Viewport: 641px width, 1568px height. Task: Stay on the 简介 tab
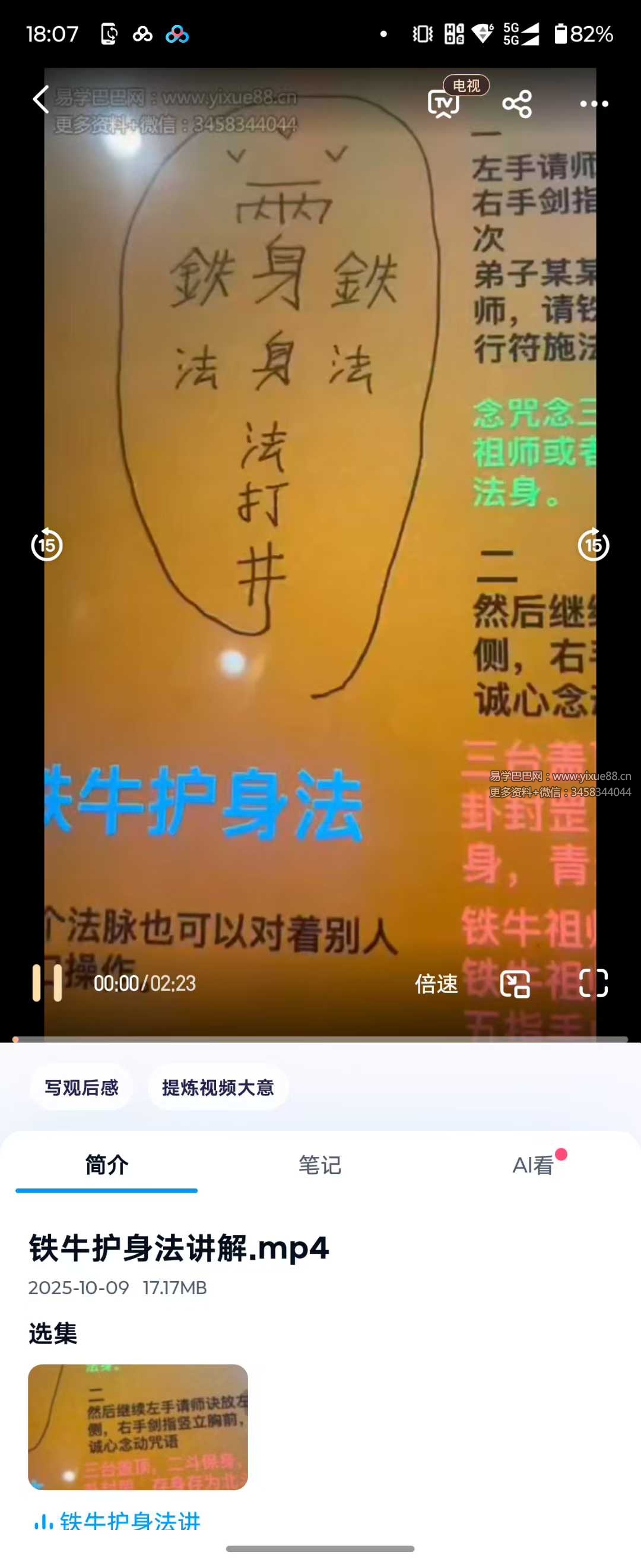[x=106, y=1164]
